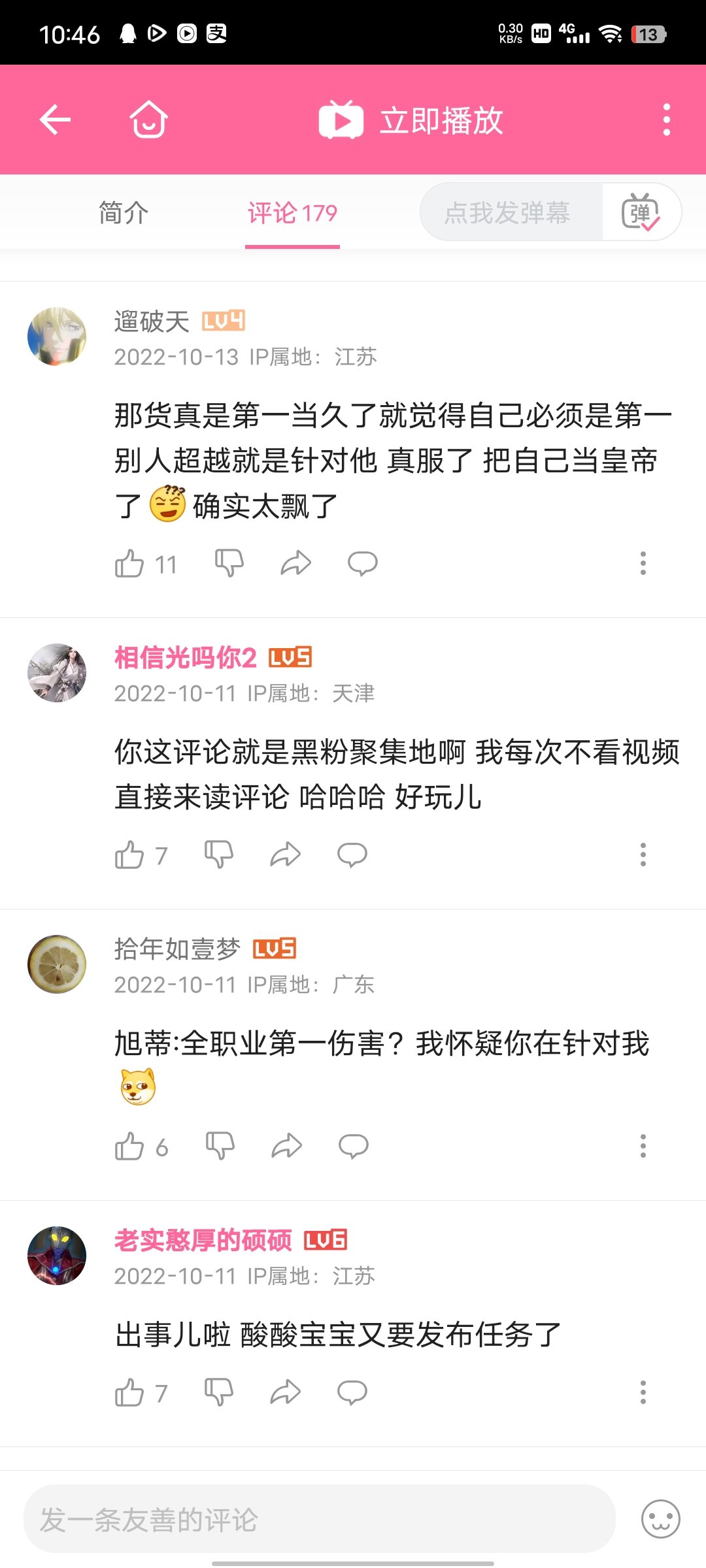Open more options on 遛破天's comment
This screenshot has height=1568, width=706.
pos(643,563)
